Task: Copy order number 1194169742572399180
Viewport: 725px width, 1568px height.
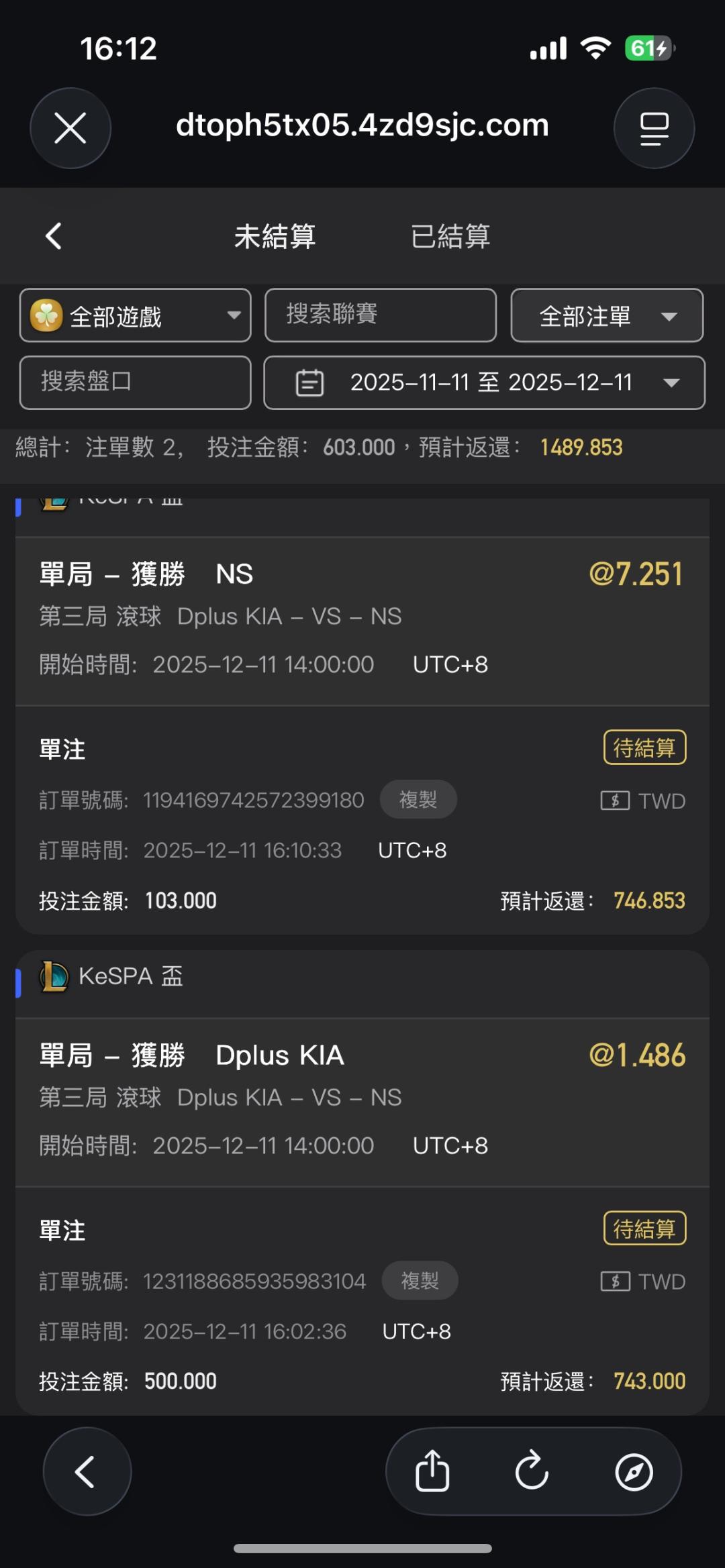Action: coord(418,799)
